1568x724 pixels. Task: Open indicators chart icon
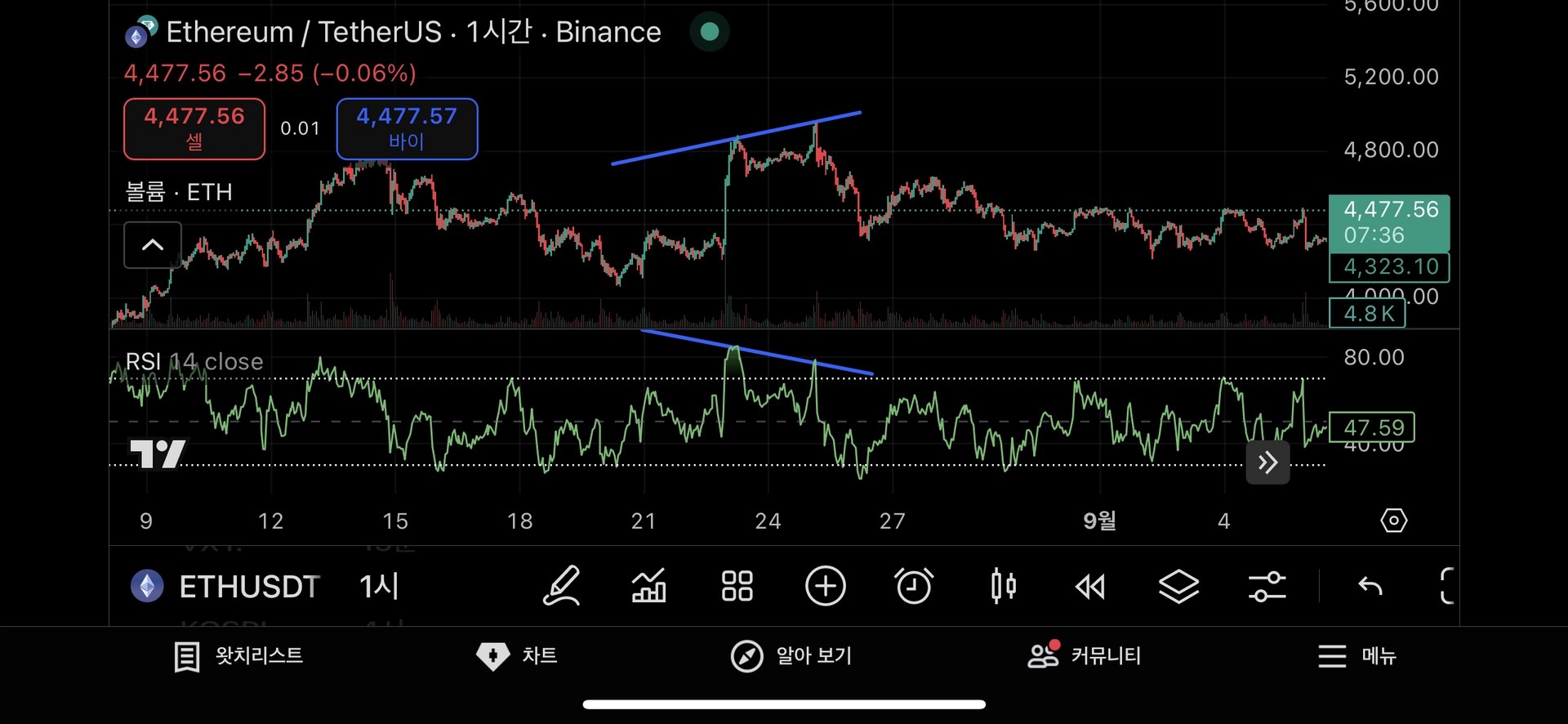click(649, 586)
